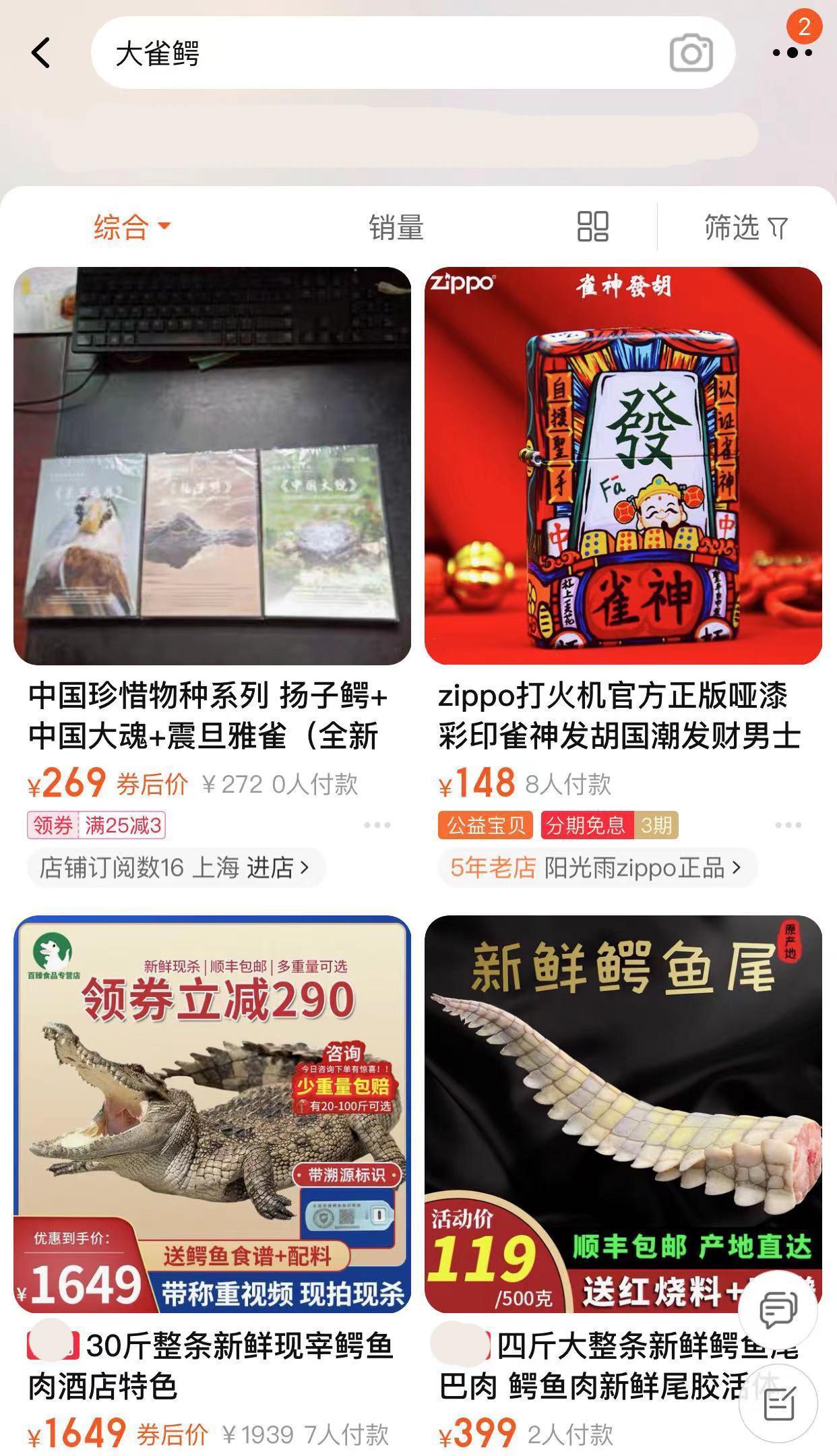Open the three-dot more menu
The image size is (837, 1456).
point(792,53)
